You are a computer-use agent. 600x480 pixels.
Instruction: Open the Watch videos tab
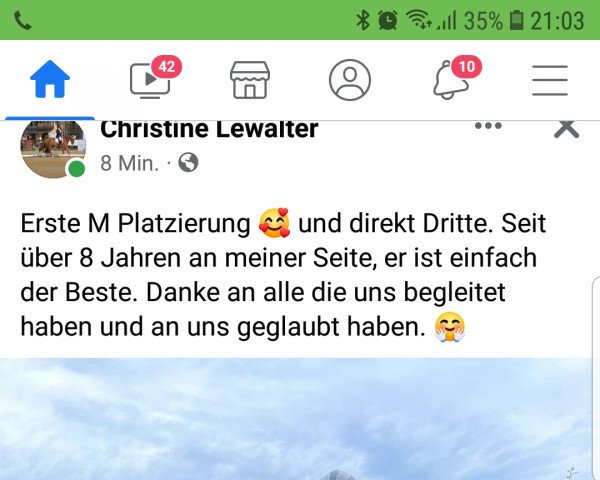tap(150, 80)
